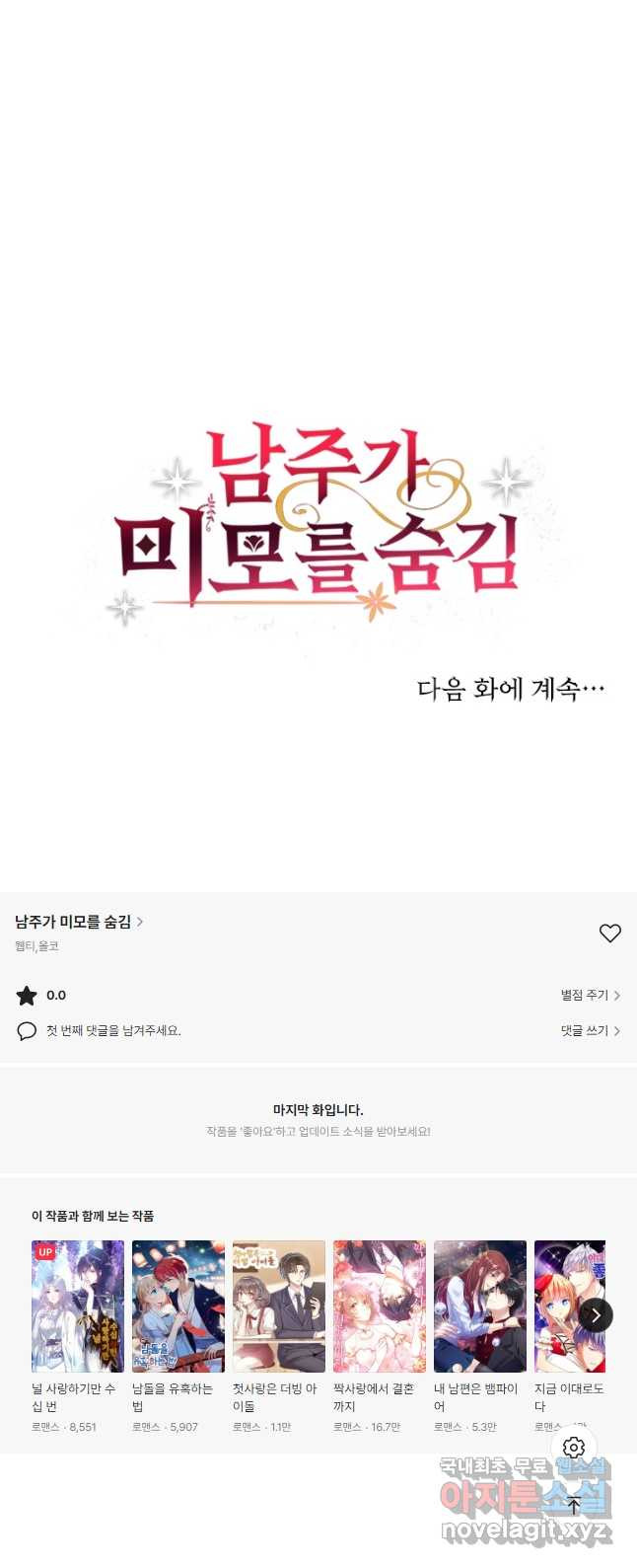This screenshot has height=1568, width=637.
Task: Tap 댓글 쓰기 to write a comment
Action: tap(590, 1030)
